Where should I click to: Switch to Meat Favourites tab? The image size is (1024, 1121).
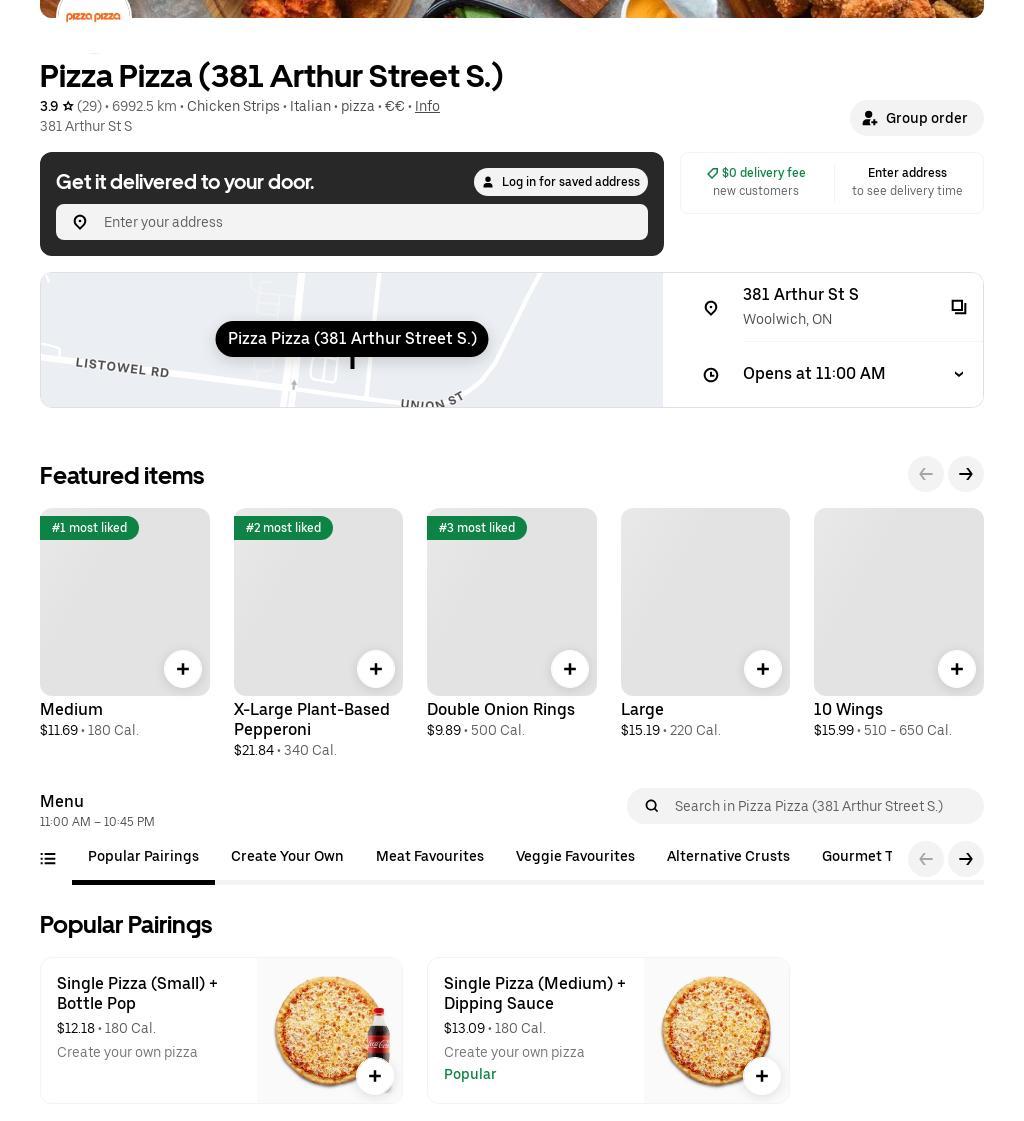pos(430,856)
